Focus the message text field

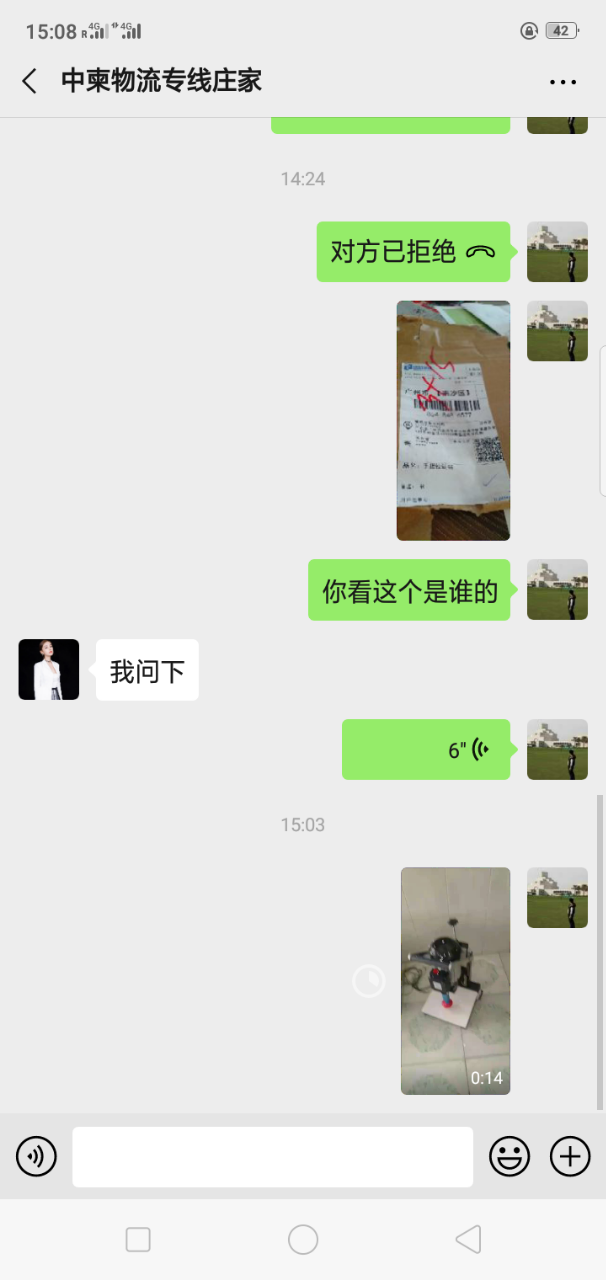point(272,1157)
